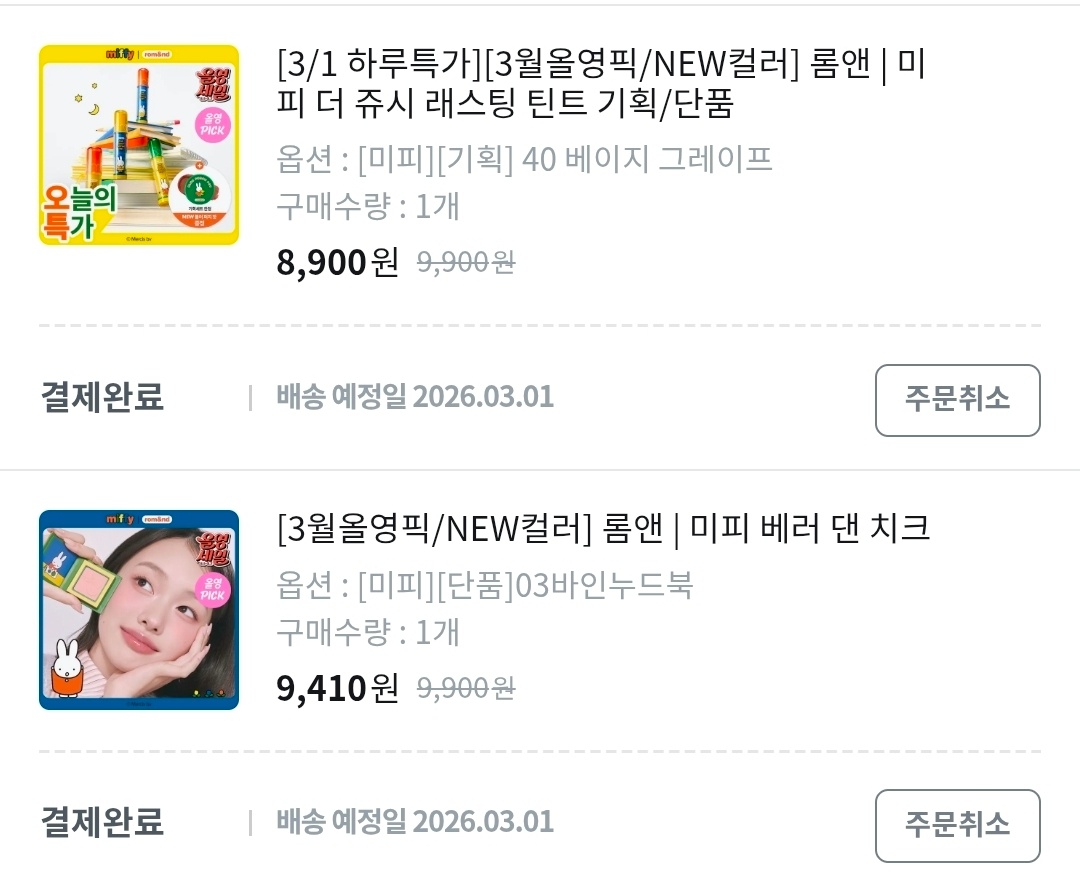Cancel order for the 미피 베러 댄 치크

(x=957, y=825)
